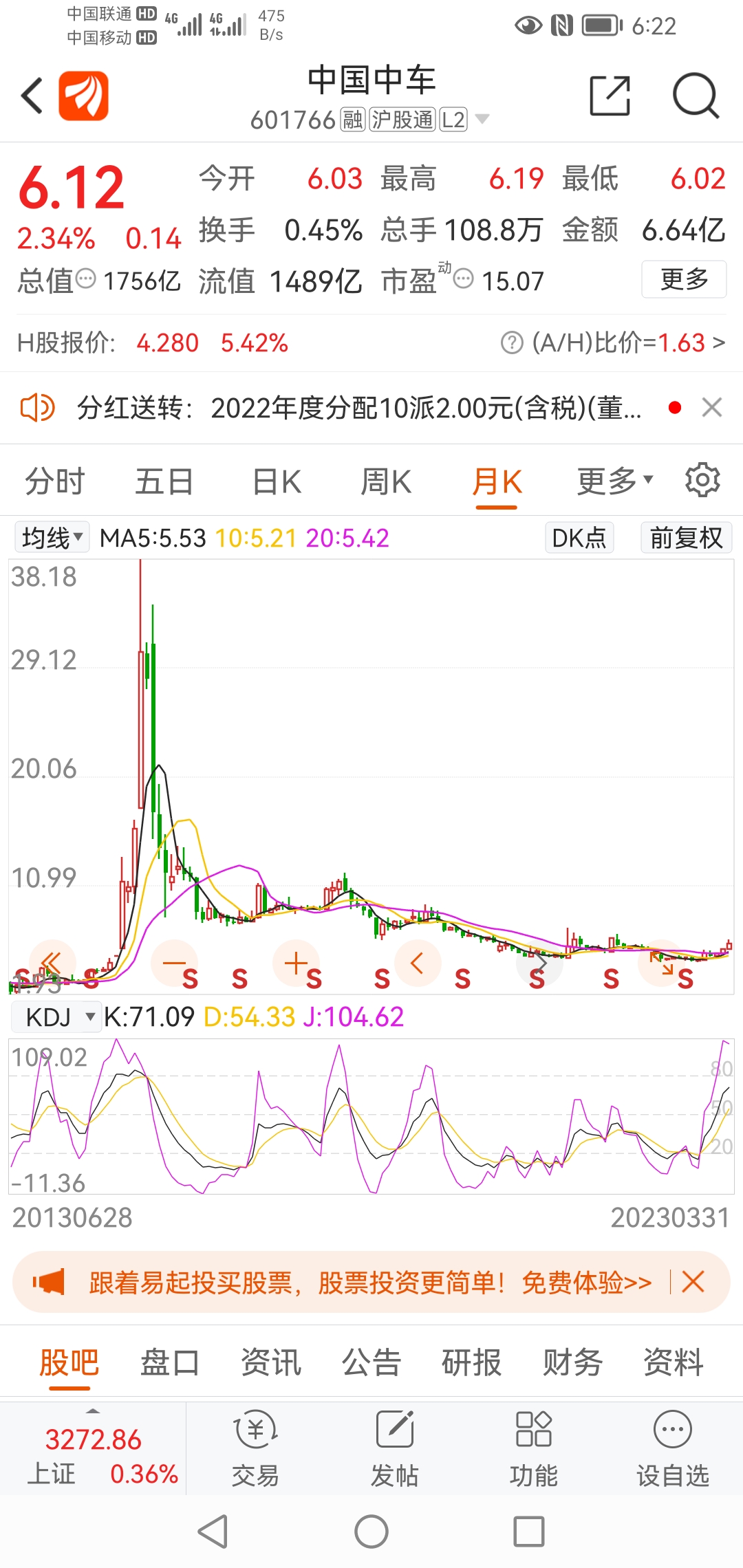Switch to the 分时 chart tab
This screenshot has height=1568, width=743.
click(x=55, y=481)
